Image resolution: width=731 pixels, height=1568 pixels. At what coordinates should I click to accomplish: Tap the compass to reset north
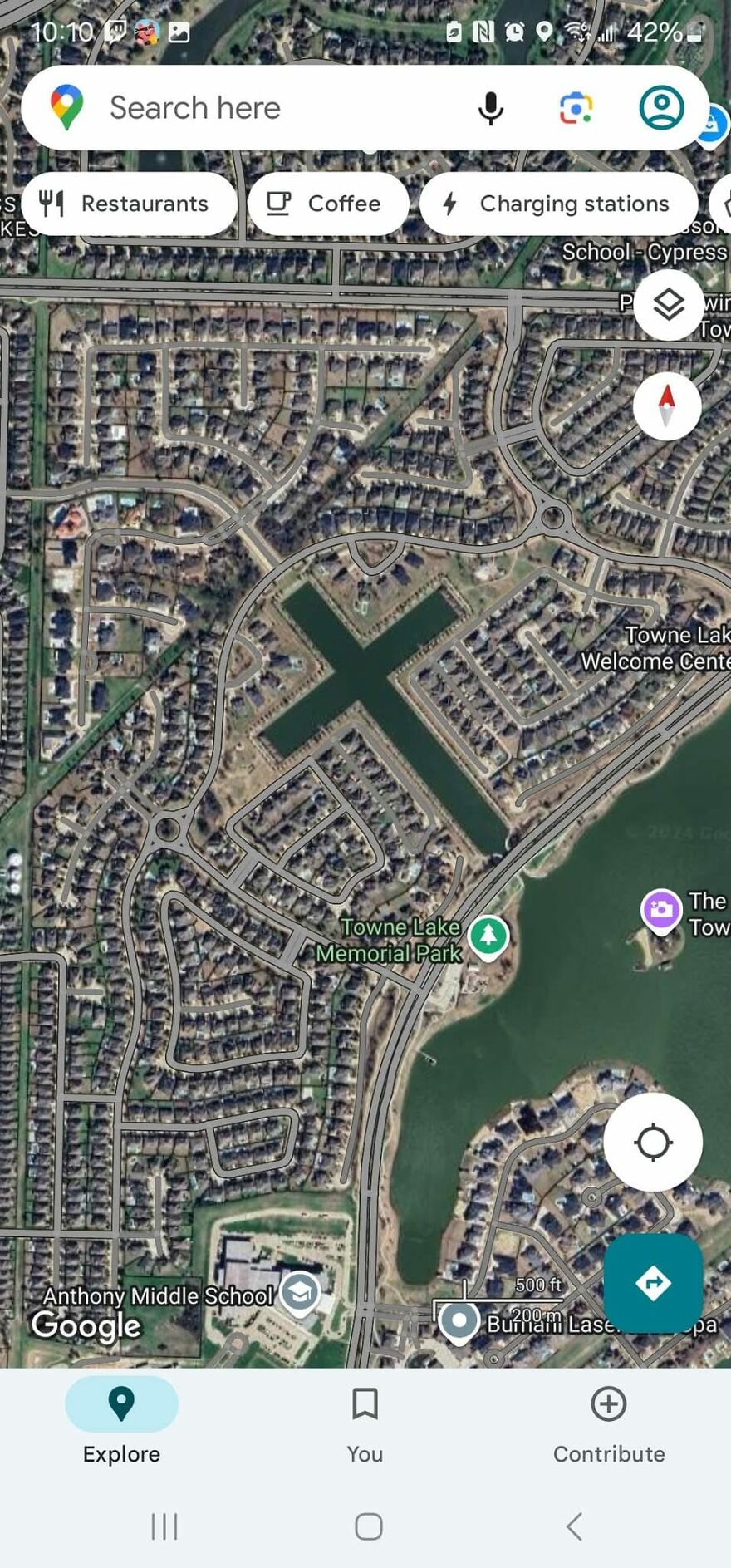(667, 406)
